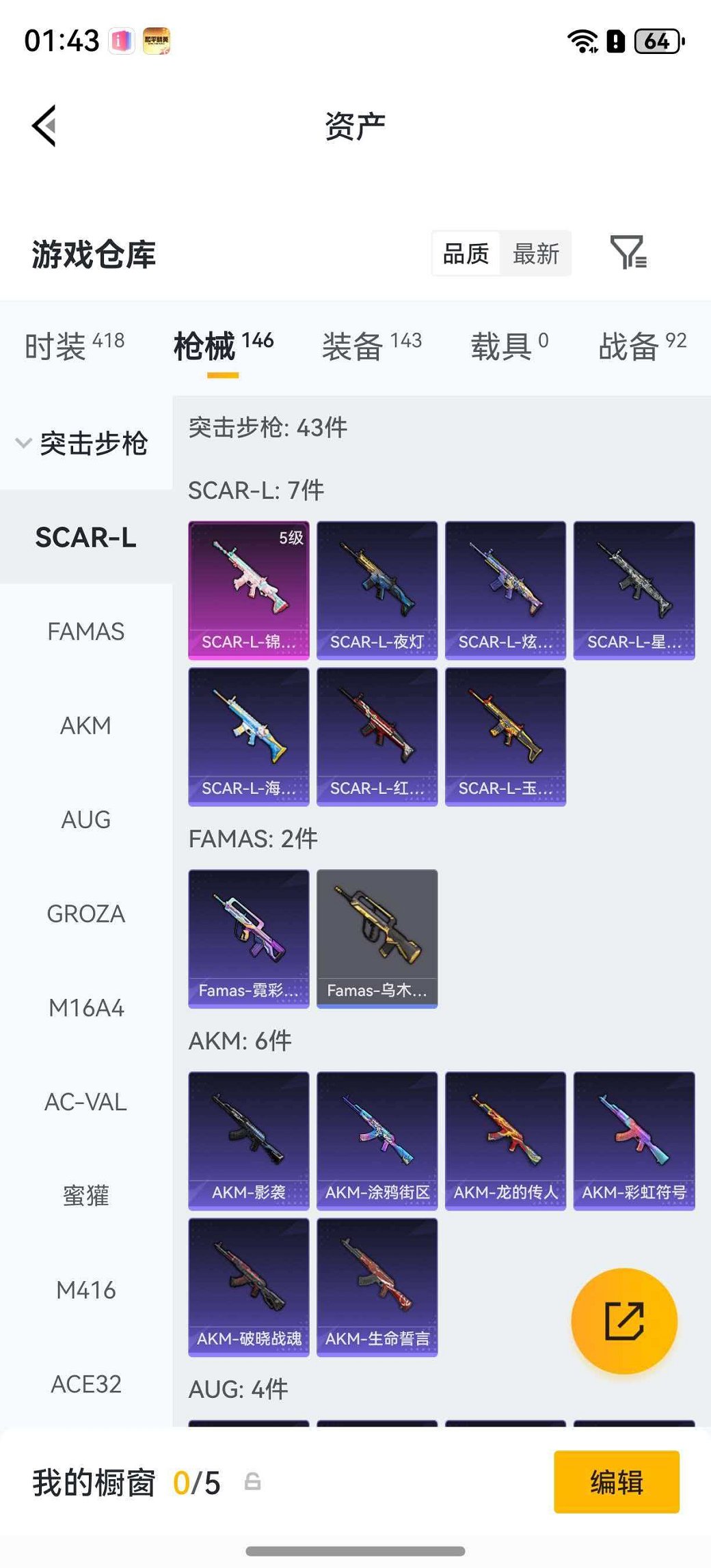Switch sorting to 品质
This screenshot has height=1568, width=711.
pyautogui.click(x=466, y=253)
